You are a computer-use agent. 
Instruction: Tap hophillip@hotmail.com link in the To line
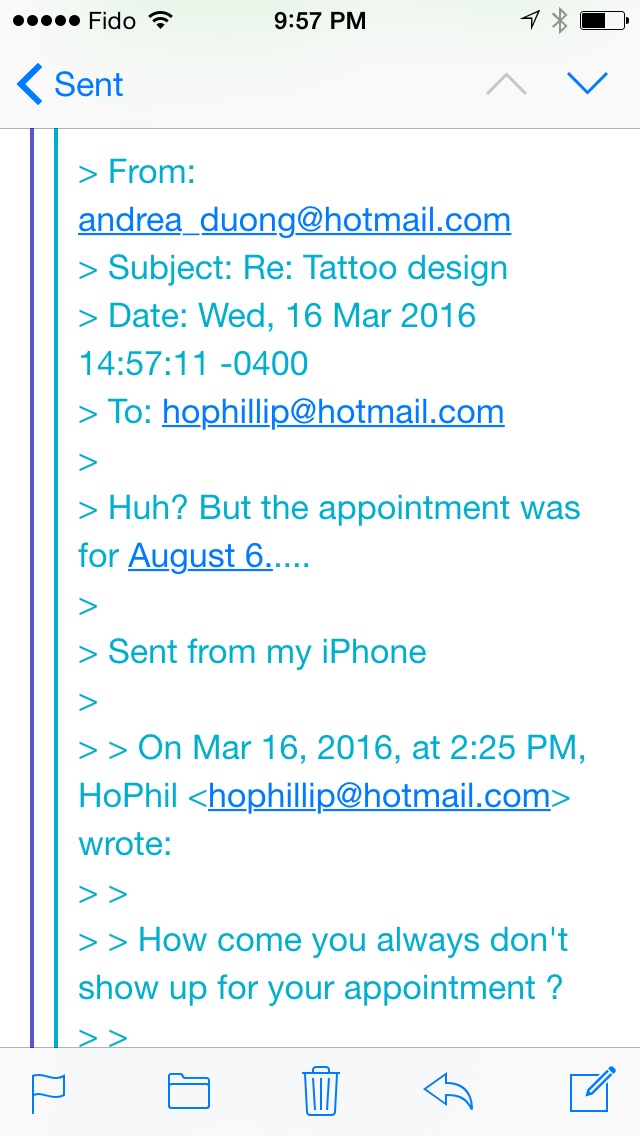click(333, 412)
